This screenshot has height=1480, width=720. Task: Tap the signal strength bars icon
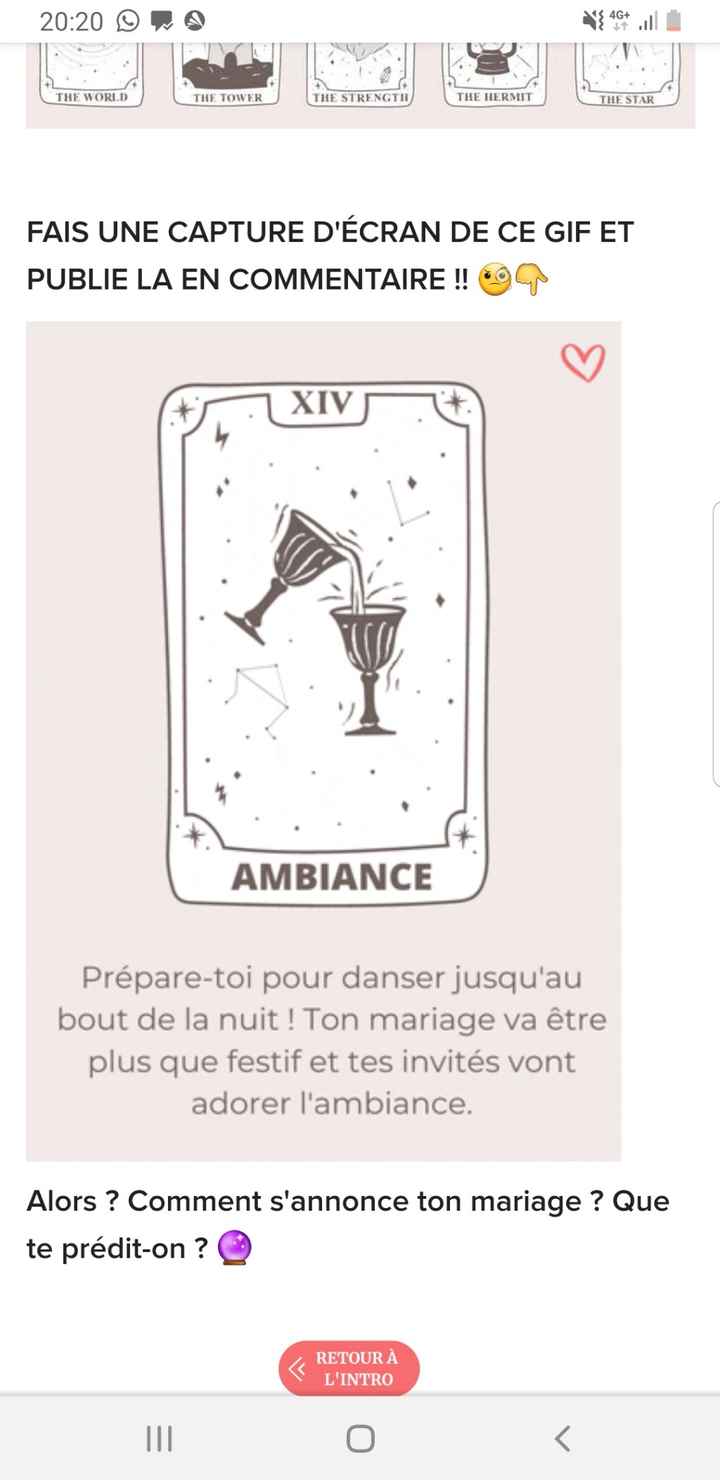click(x=650, y=20)
